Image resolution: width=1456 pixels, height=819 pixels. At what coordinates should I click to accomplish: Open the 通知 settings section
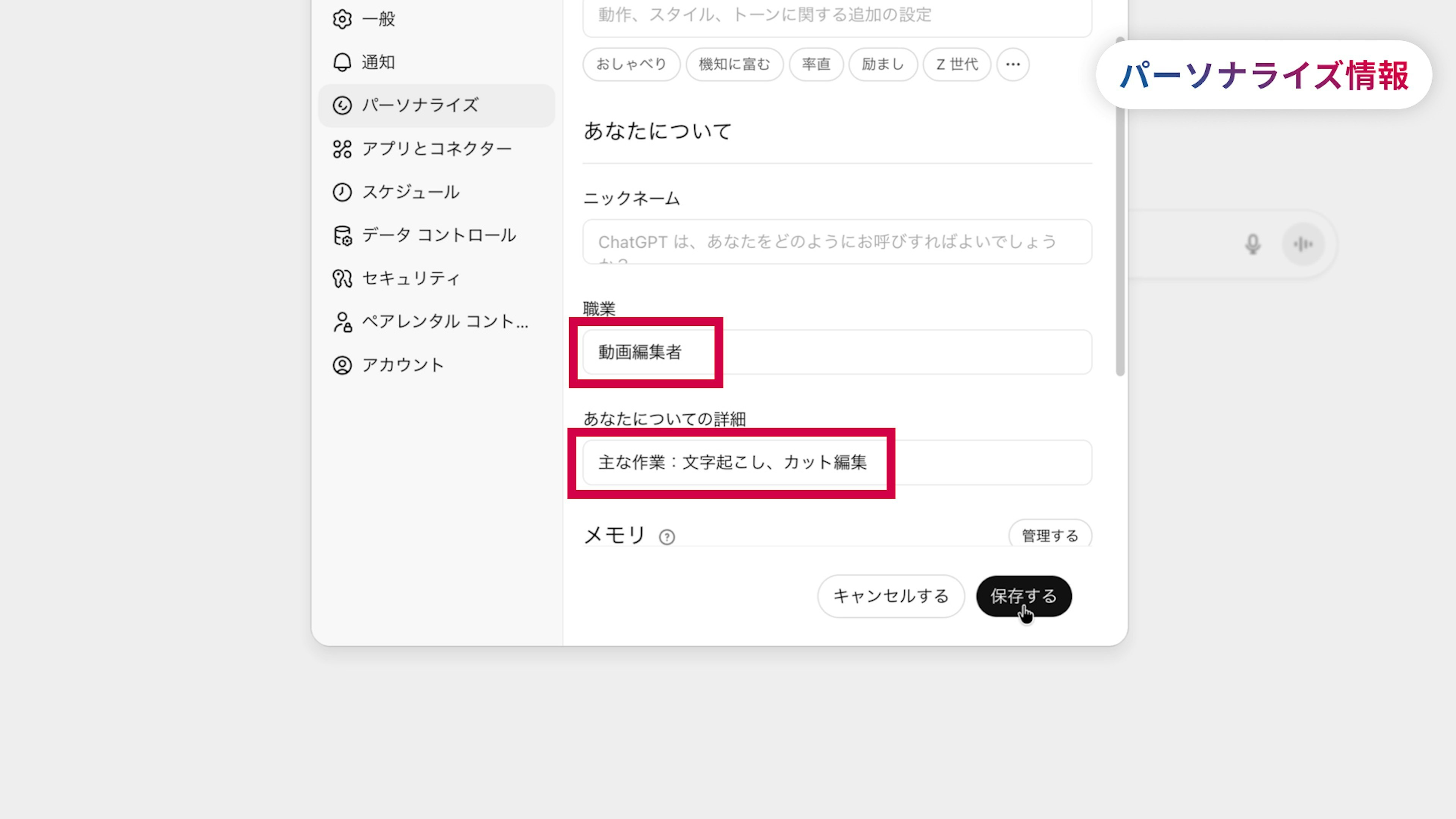coord(378,62)
